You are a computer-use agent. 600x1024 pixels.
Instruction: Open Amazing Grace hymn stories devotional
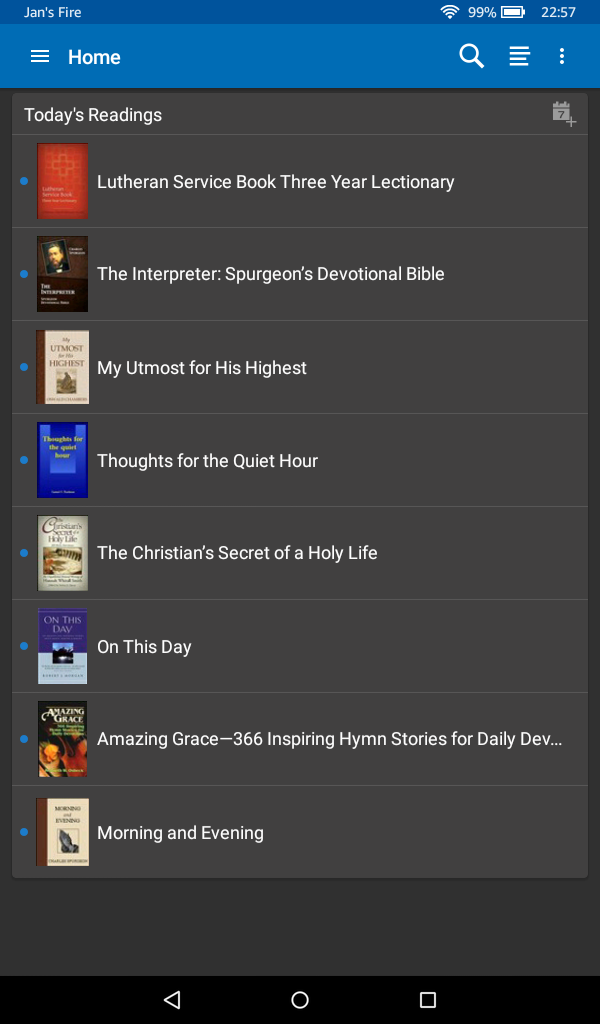coord(329,740)
